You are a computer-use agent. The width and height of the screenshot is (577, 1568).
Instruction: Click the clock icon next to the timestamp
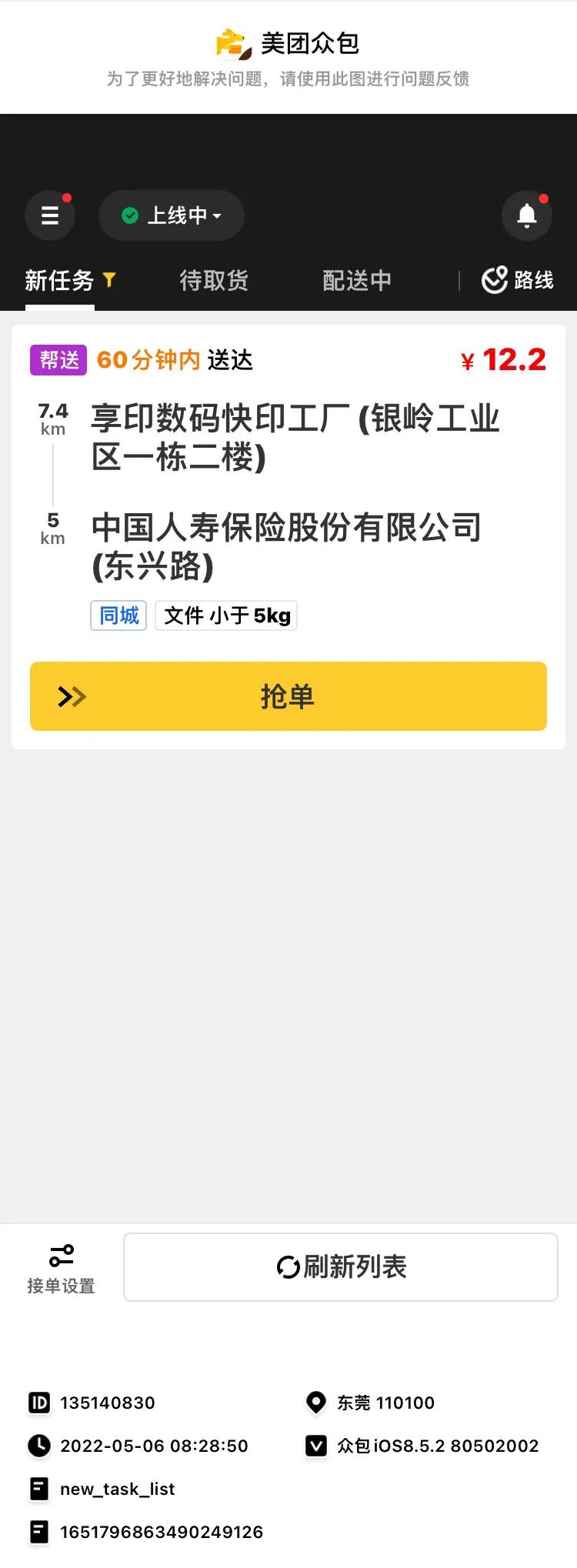pyautogui.click(x=38, y=1446)
